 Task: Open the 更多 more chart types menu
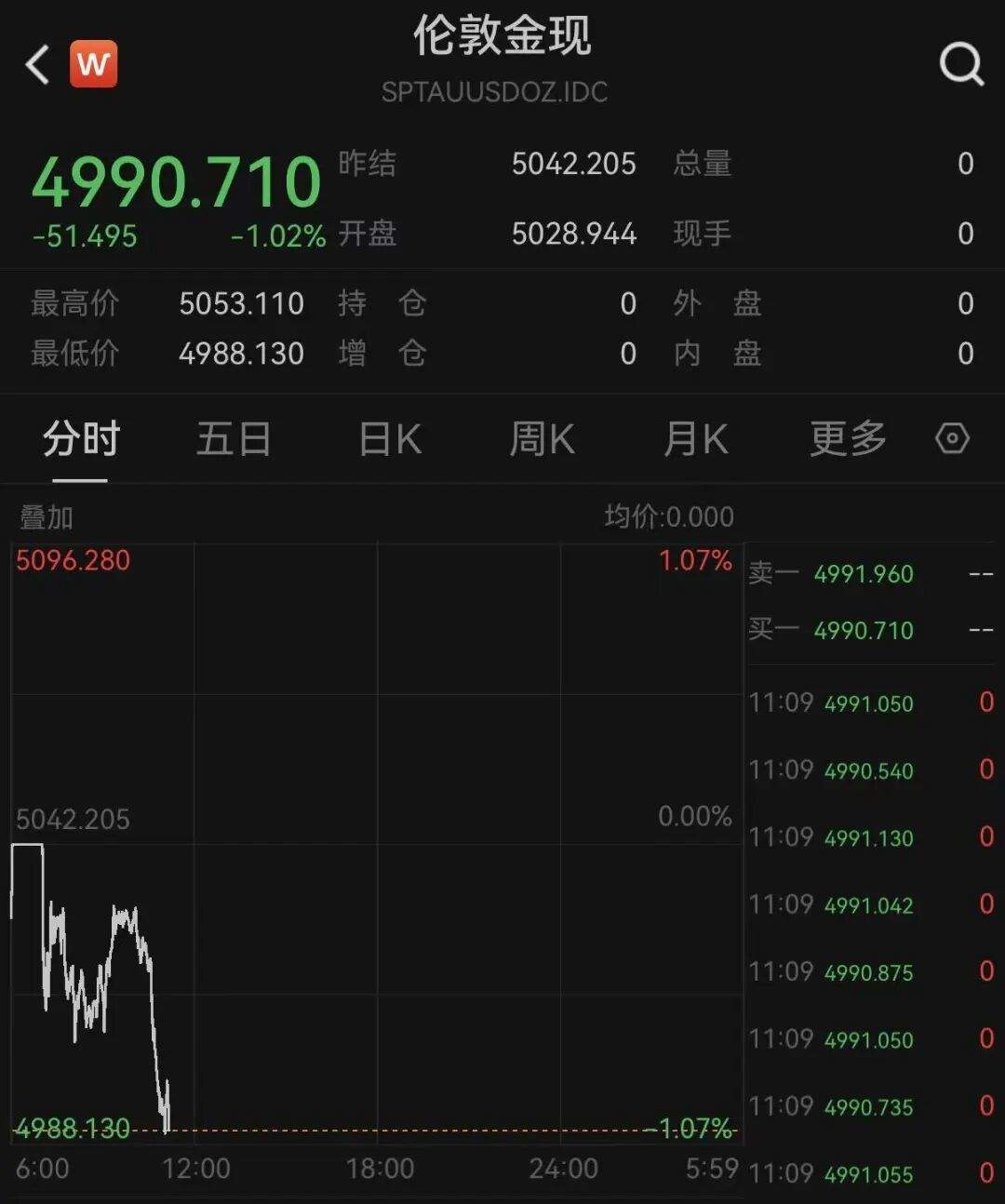pos(845,438)
